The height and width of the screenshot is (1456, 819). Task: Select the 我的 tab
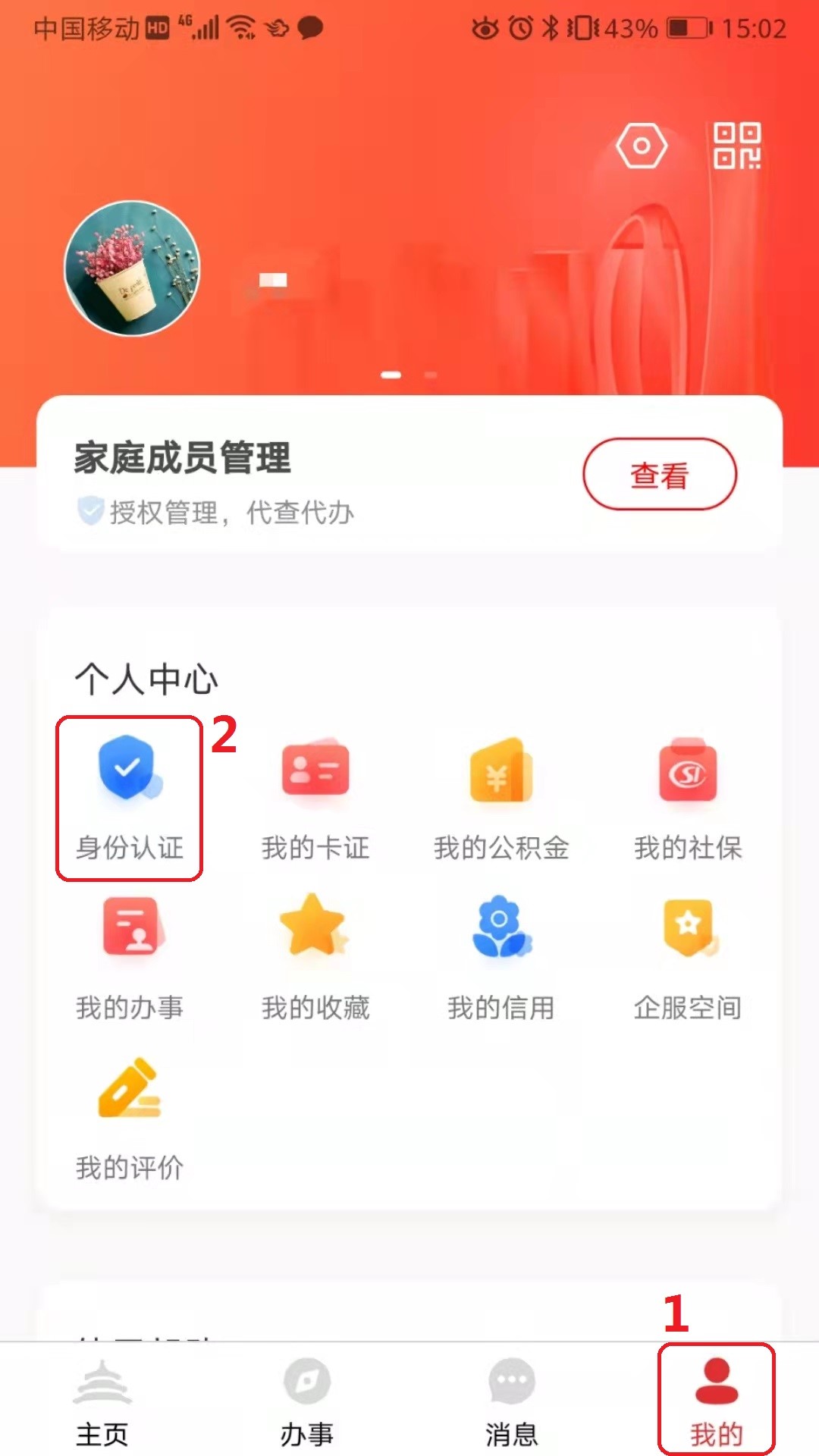tap(716, 1401)
